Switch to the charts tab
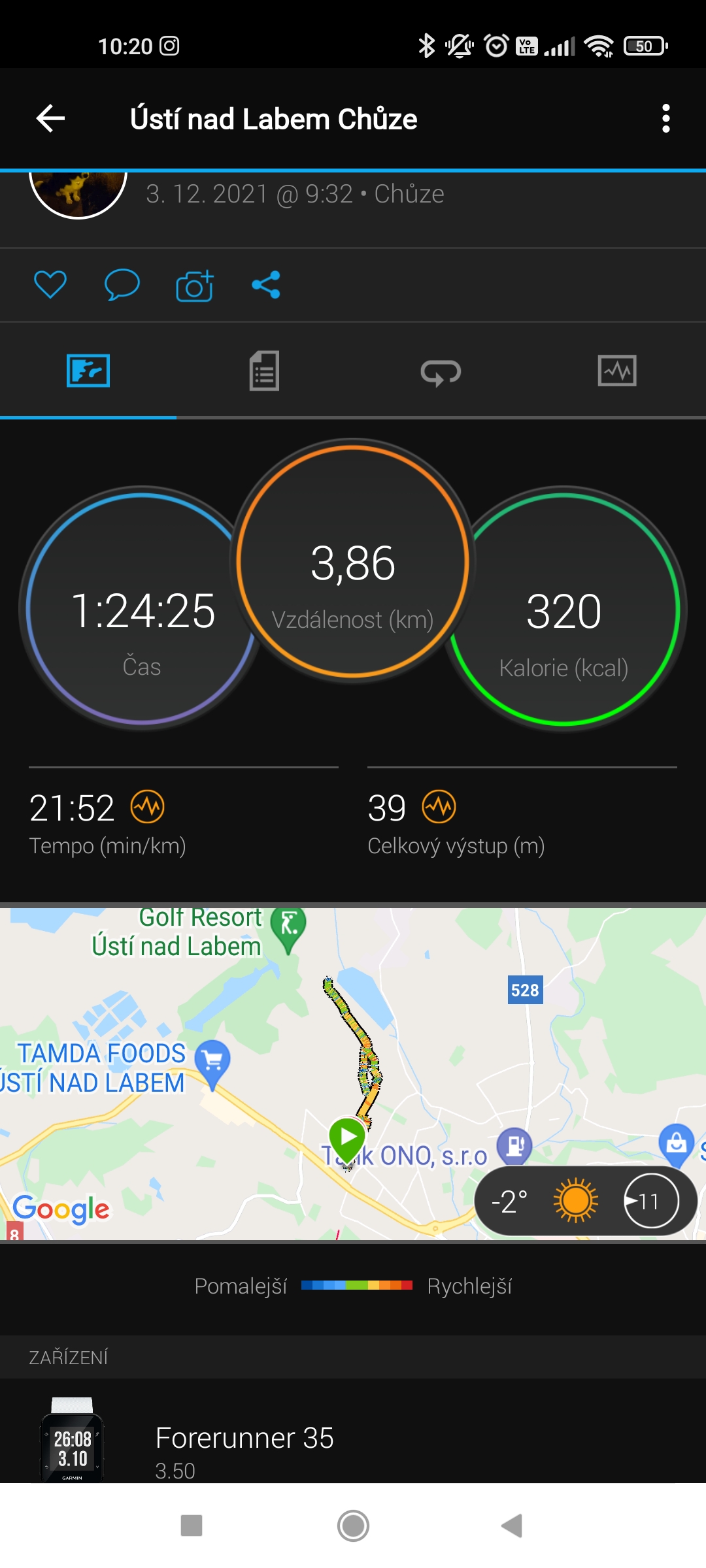Viewport: 706px width, 1568px height. 617,371
